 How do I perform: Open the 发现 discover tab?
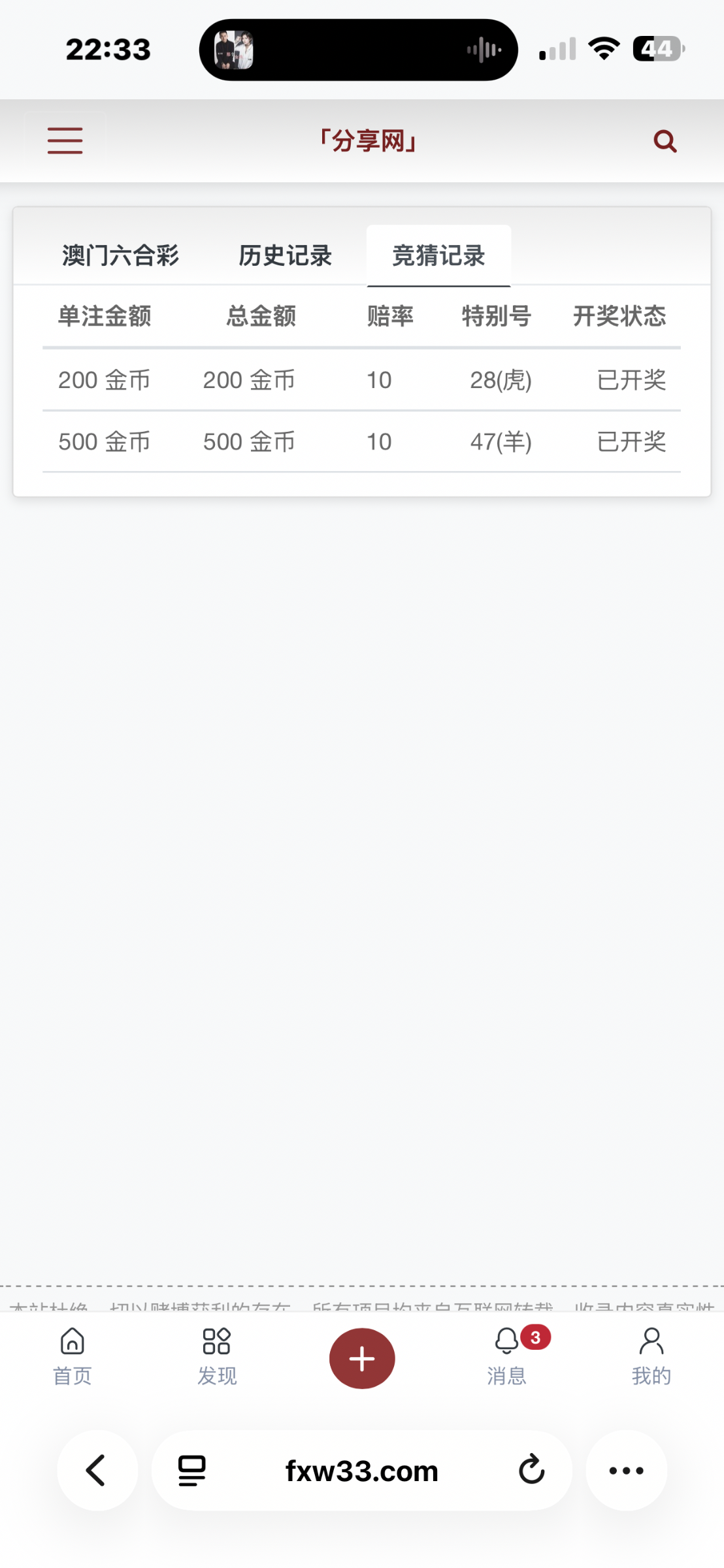(217, 1356)
